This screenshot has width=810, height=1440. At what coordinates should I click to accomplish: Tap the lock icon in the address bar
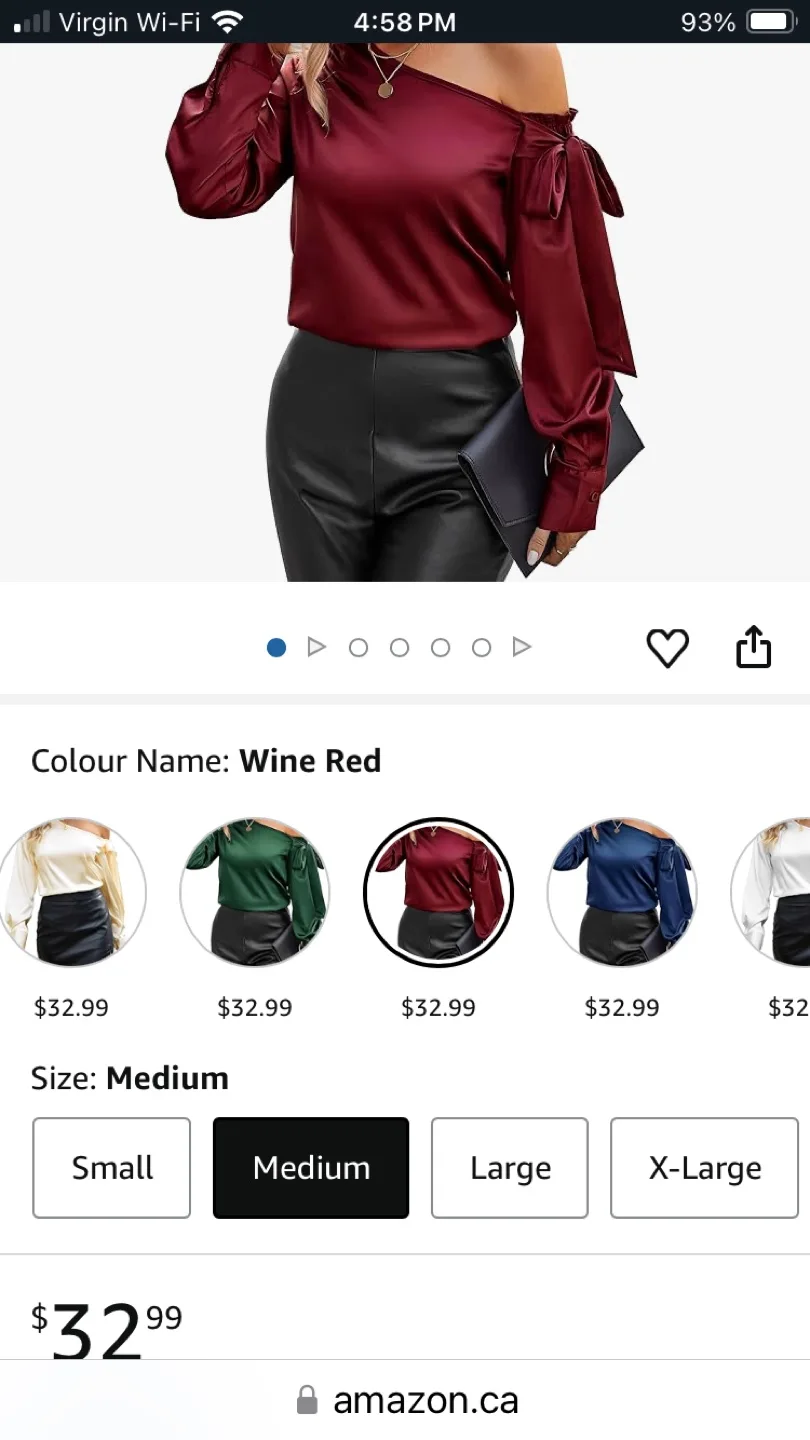click(x=307, y=1399)
